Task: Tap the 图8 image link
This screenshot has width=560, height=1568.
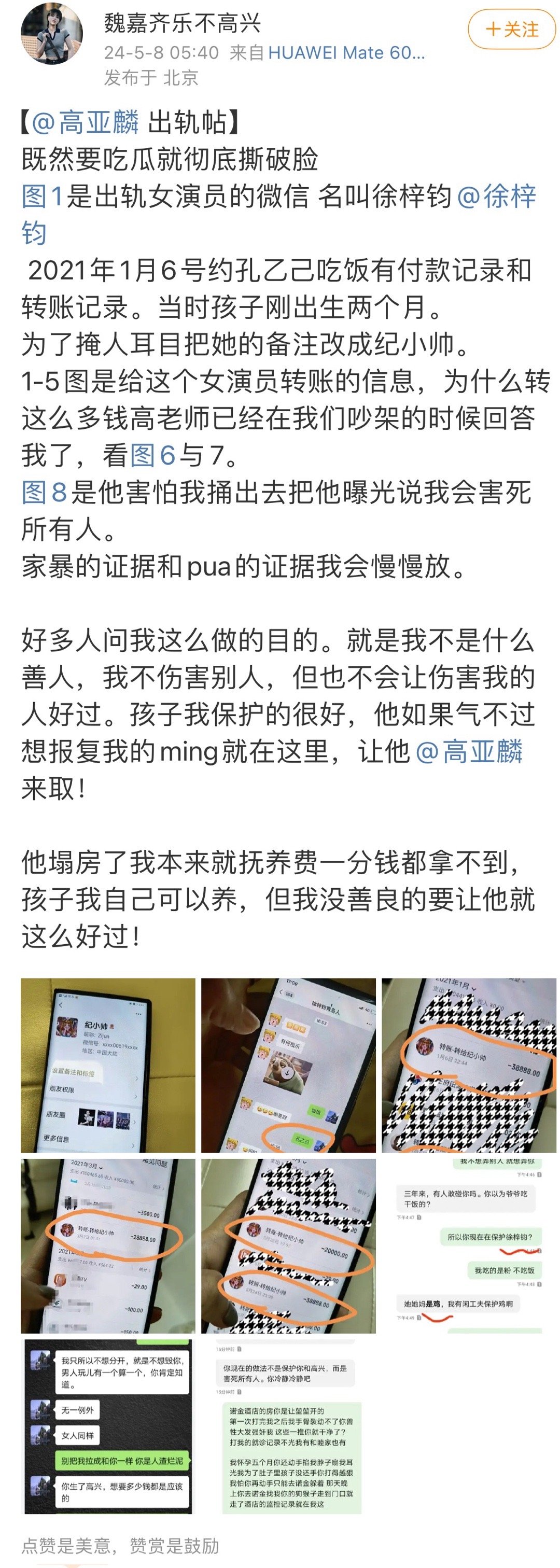Action: coord(45,492)
